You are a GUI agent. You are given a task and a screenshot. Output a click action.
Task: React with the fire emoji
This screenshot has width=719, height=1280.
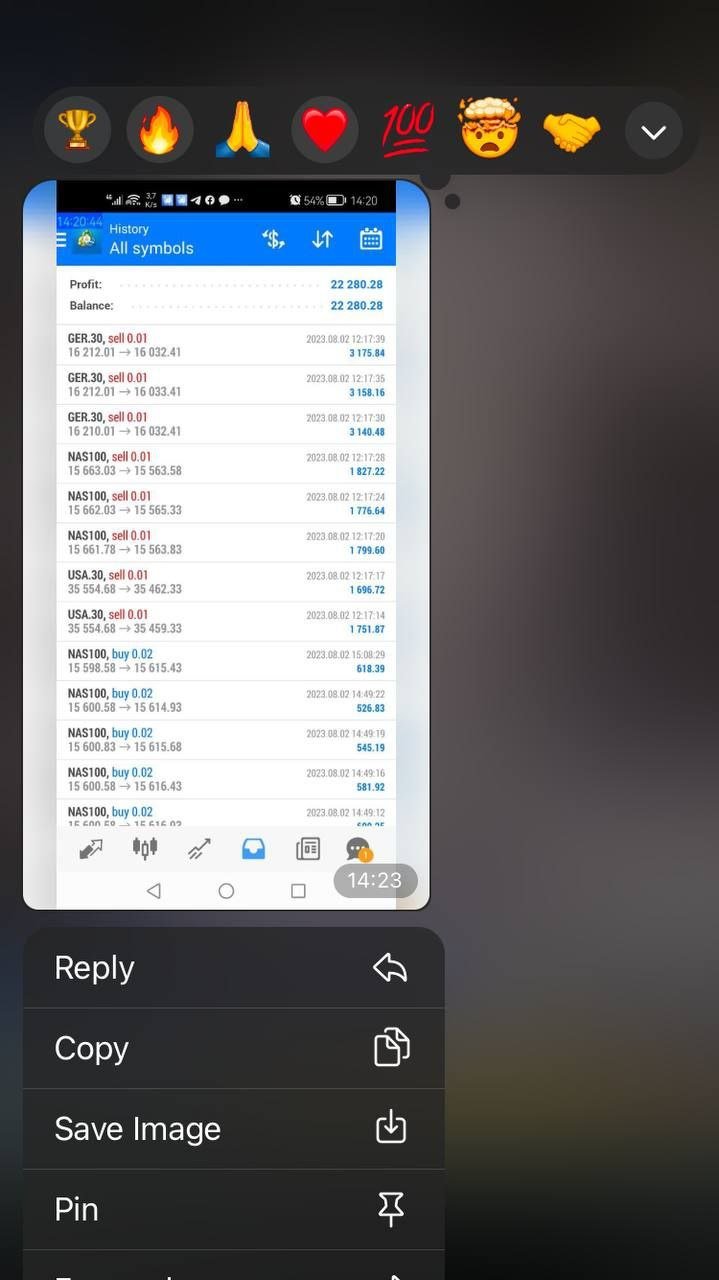160,131
